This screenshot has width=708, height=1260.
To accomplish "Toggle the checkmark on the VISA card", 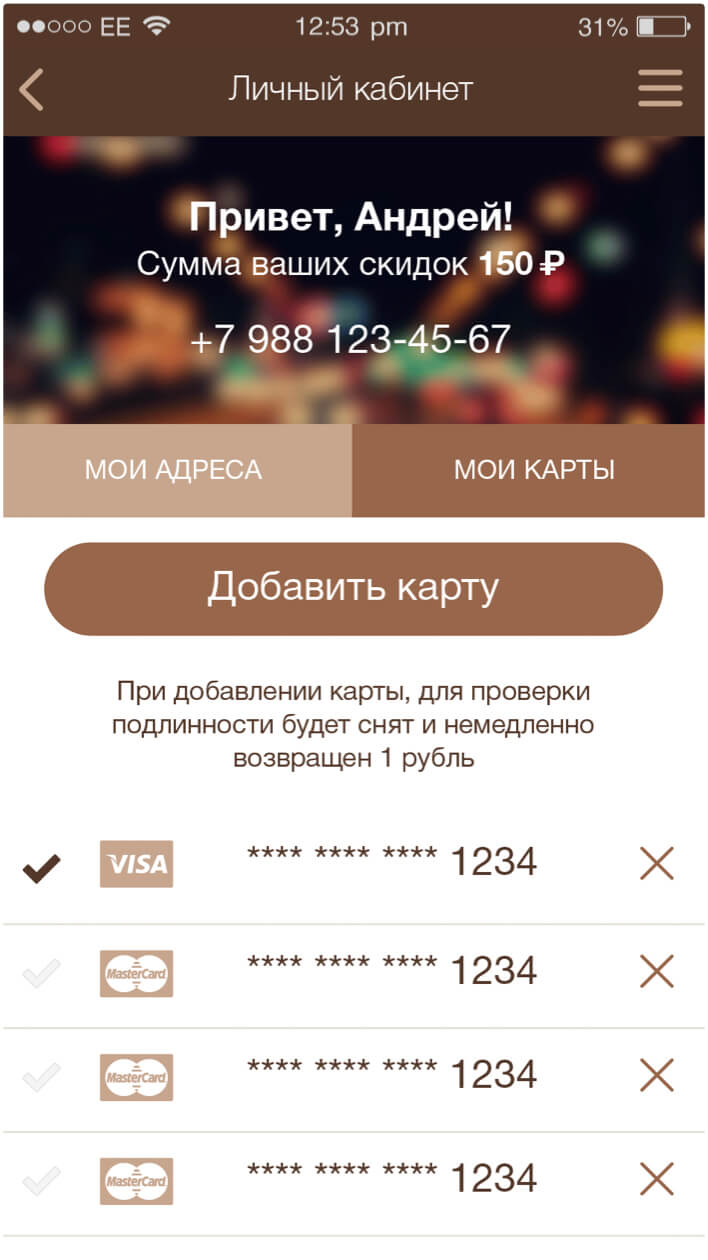I will (x=41, y=865).
